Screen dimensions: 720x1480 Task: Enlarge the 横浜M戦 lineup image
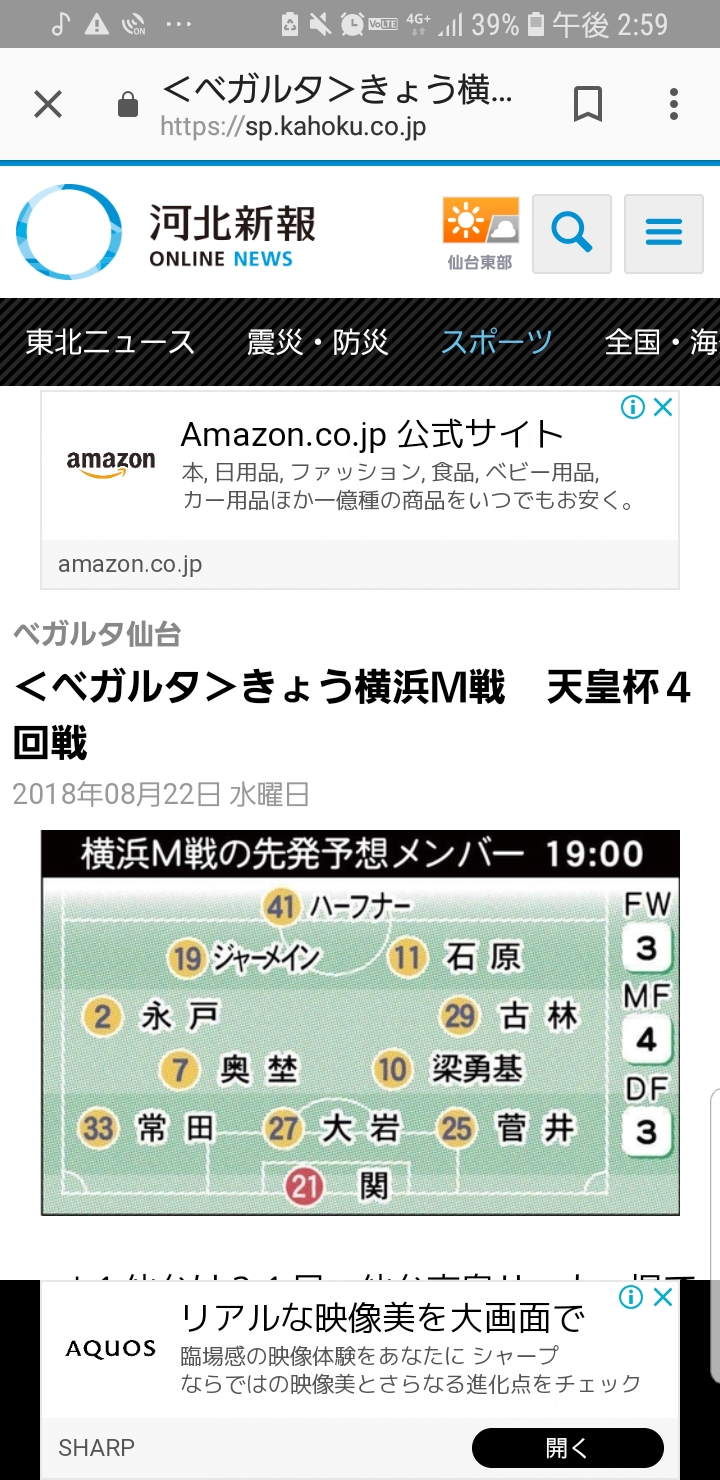360,1022
